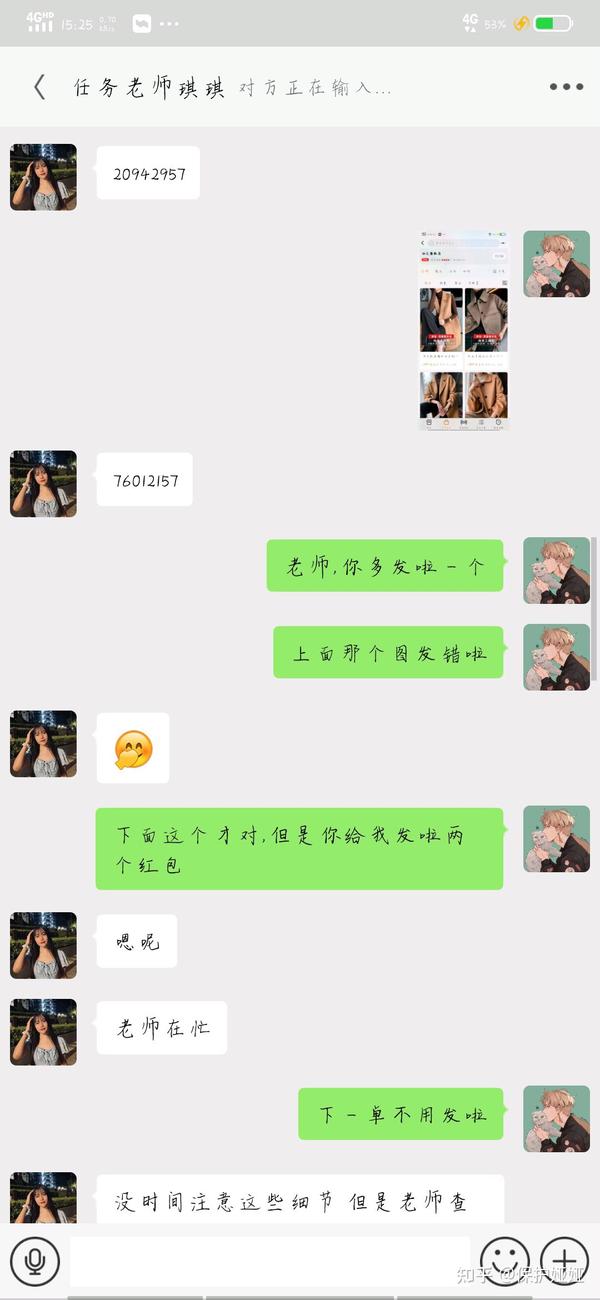
Task: Switch to voice input with the microphone
Action: 35,1261
